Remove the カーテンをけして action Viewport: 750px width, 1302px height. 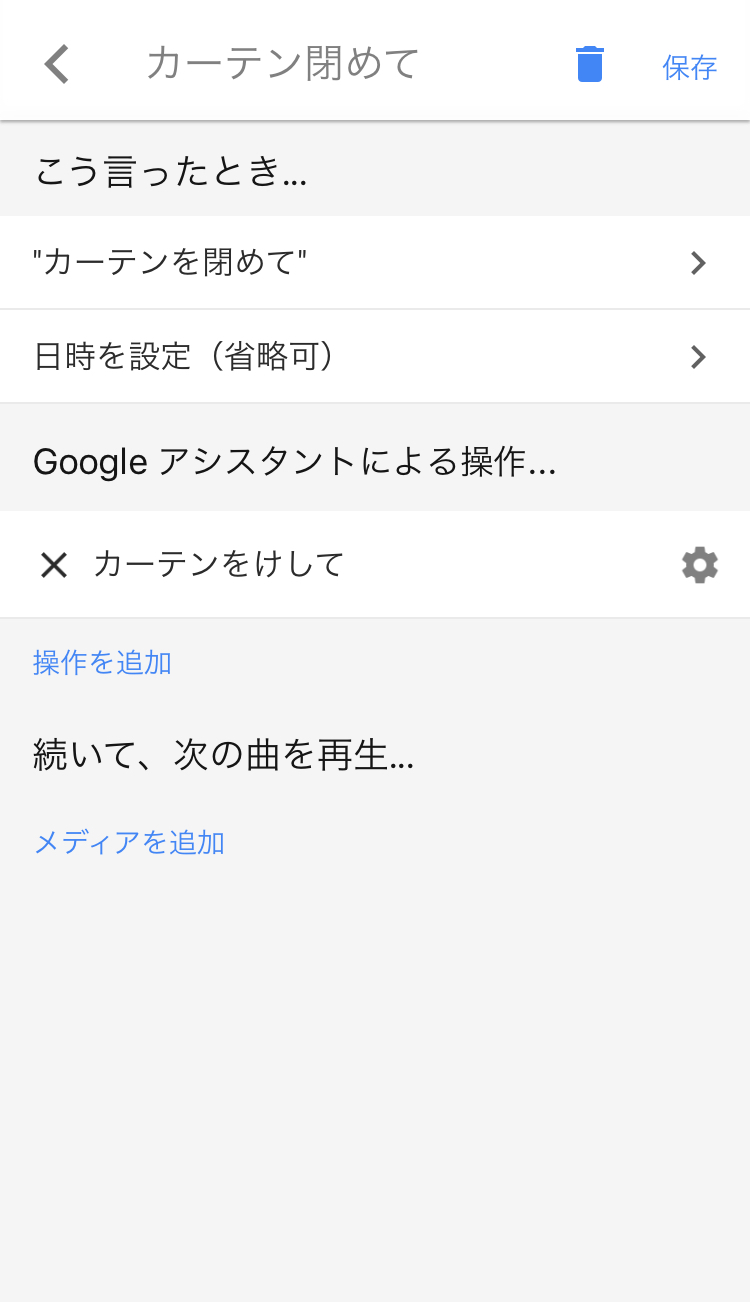tap(53, 565)
